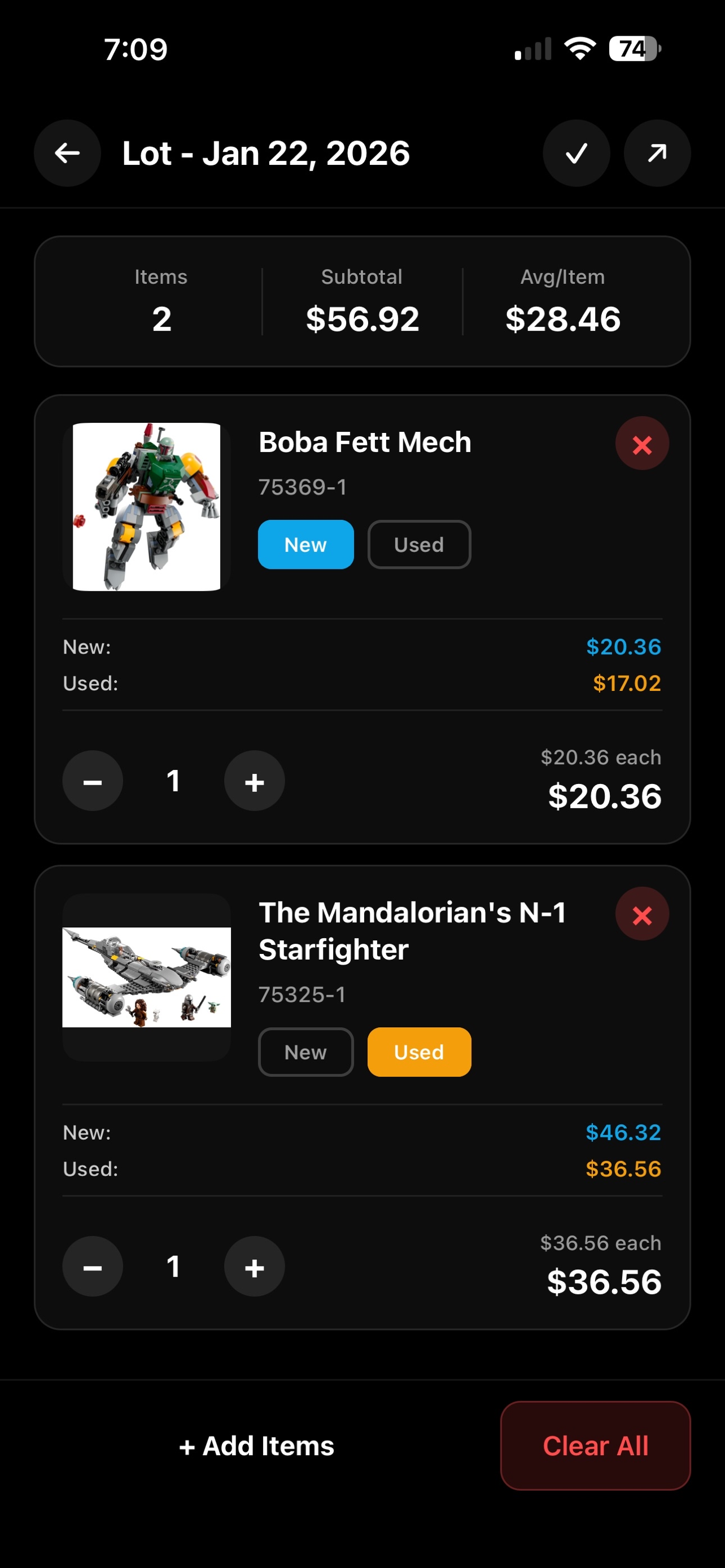Select New condition for the Starfighter
Viewport: 725px width, 1568px height.
coord(305,1052)
